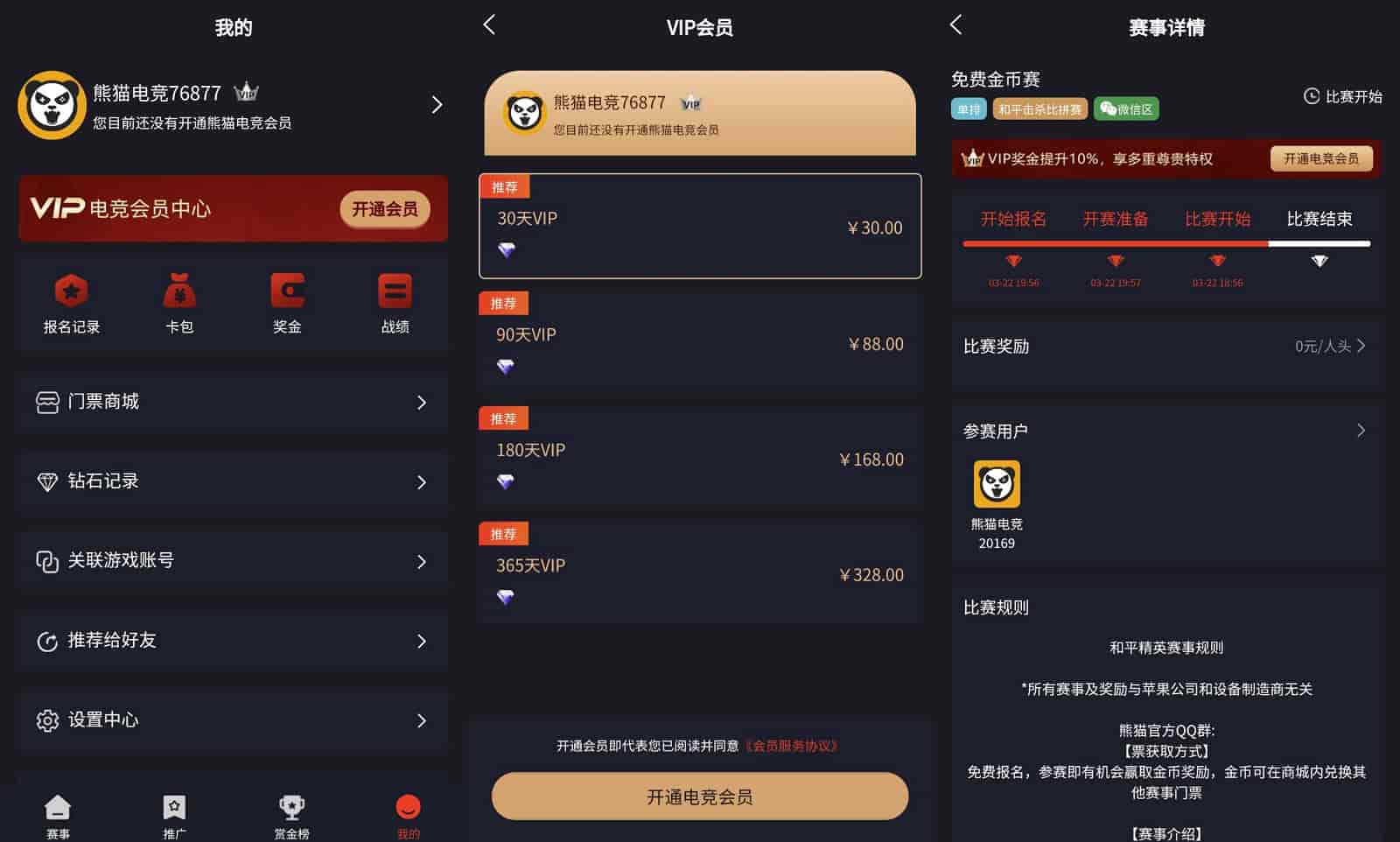Image resolution: width=1400 pixels, height=842 pixels.
Task: Switch to the 赏金榜 tab
Action: click(x=291, y=816)
